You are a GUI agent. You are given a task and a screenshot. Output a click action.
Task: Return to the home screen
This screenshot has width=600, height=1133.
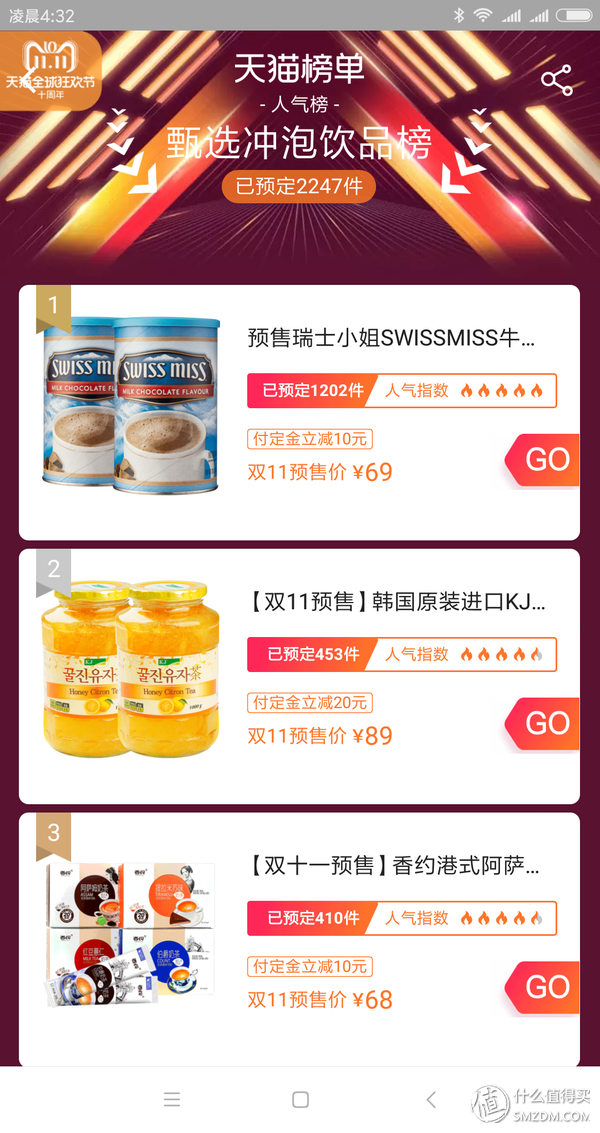coord(300,1099)
